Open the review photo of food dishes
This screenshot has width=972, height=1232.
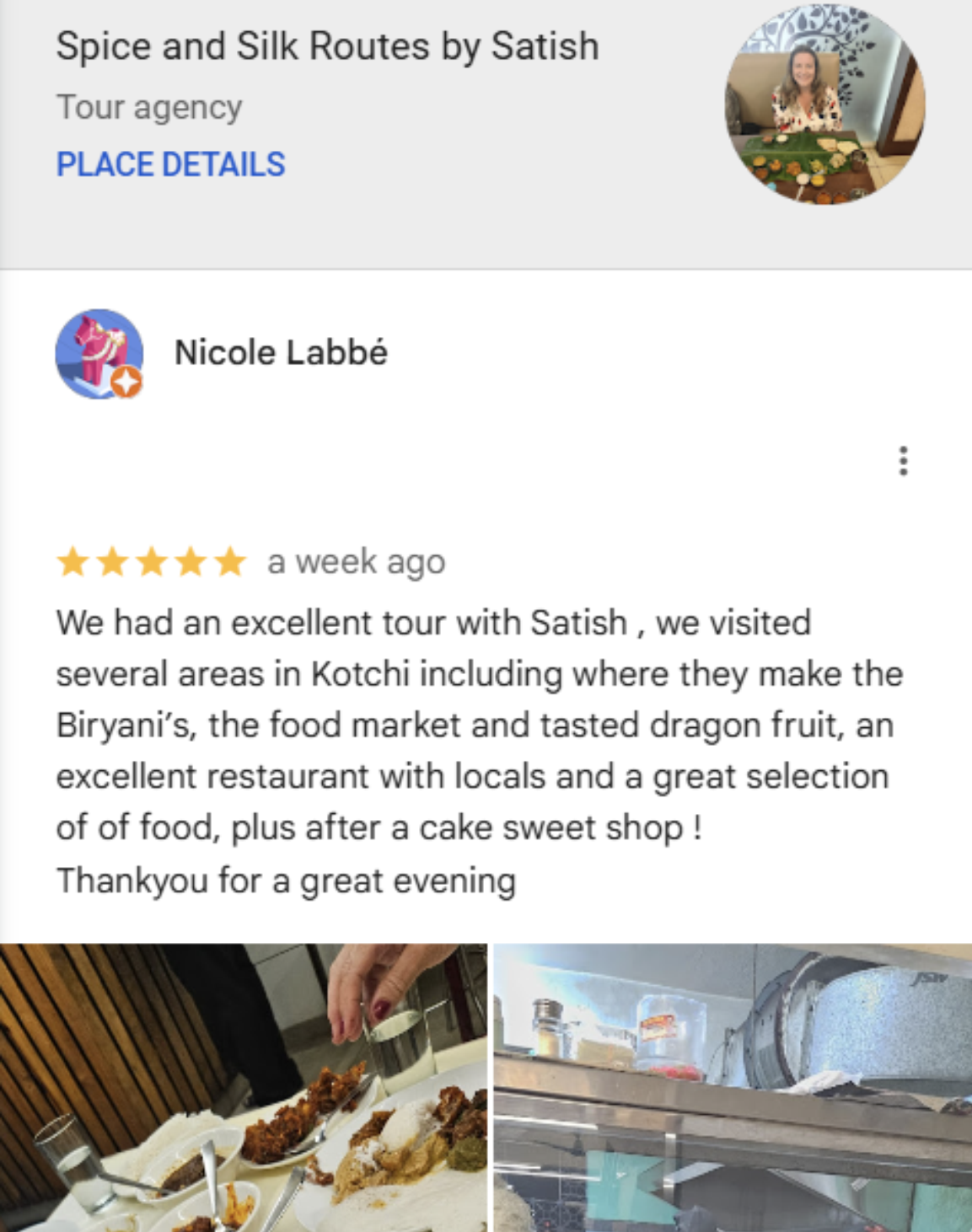(x=243, y=1087)
